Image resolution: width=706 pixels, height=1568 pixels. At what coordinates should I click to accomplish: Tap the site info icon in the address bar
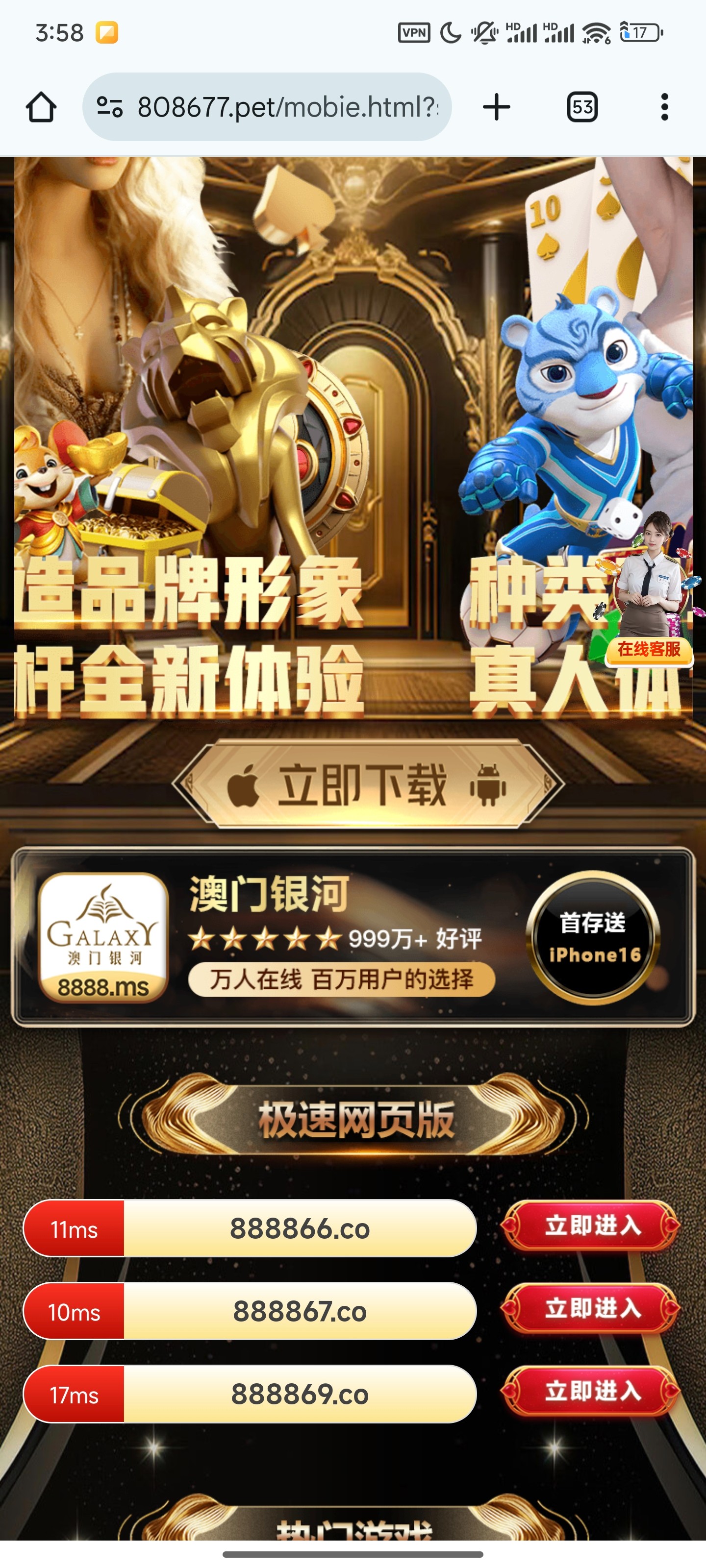110,107
